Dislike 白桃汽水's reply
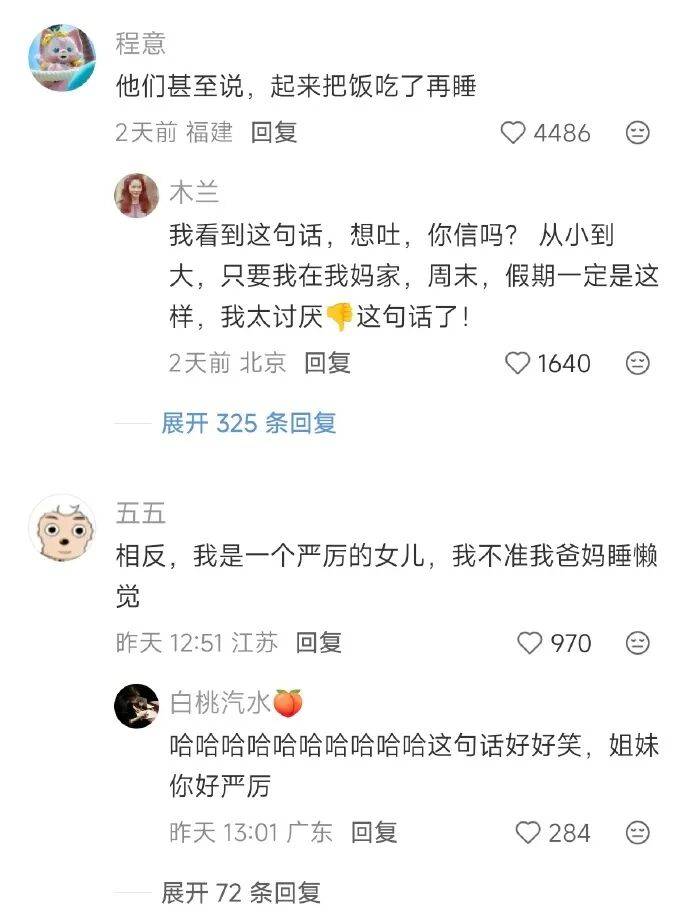690x922 pixels. click(637, 833)
